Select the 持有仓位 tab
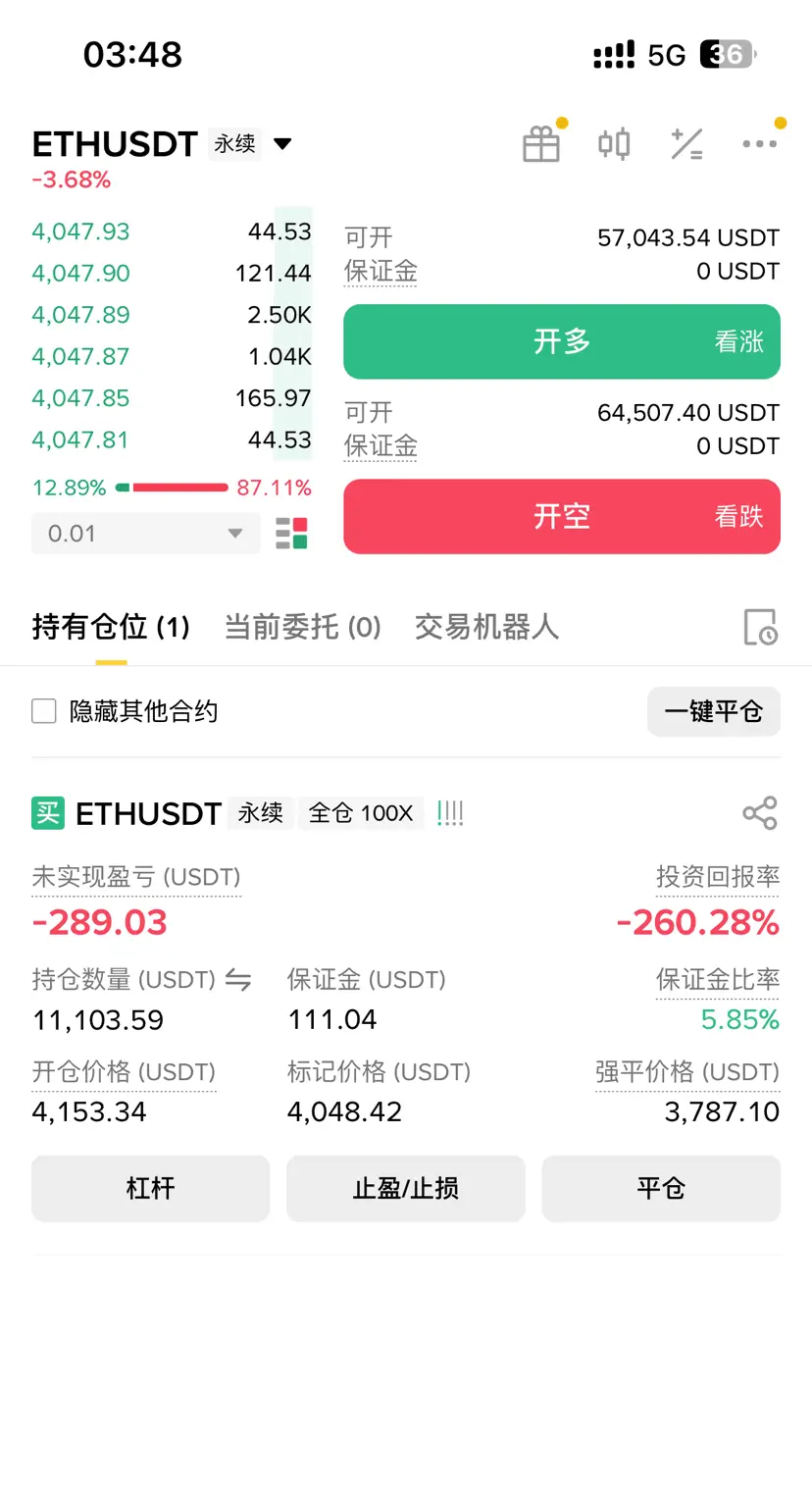Screen dimensions: 812x1494 (x=110, y=627)
